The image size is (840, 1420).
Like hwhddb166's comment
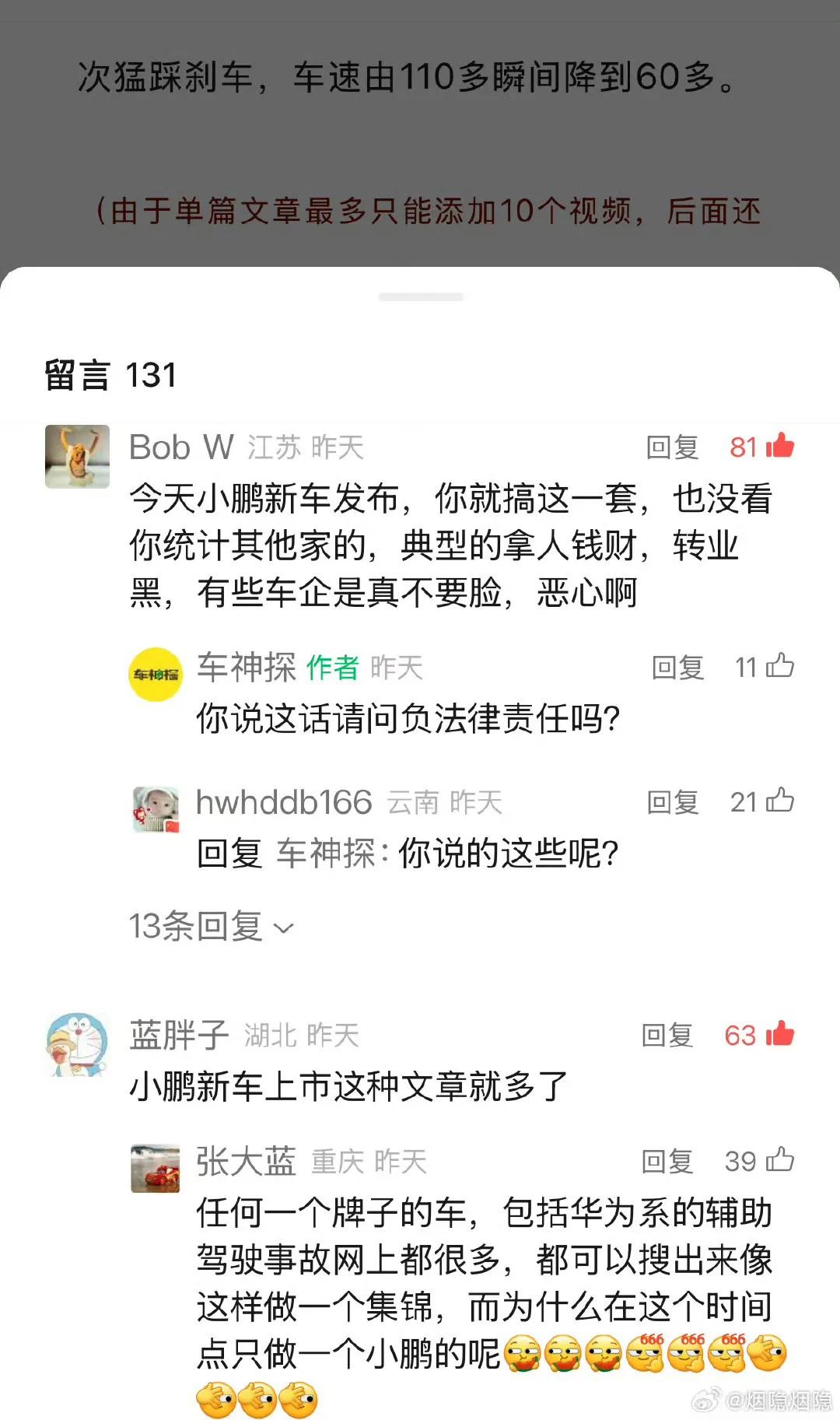pos(780,801)
